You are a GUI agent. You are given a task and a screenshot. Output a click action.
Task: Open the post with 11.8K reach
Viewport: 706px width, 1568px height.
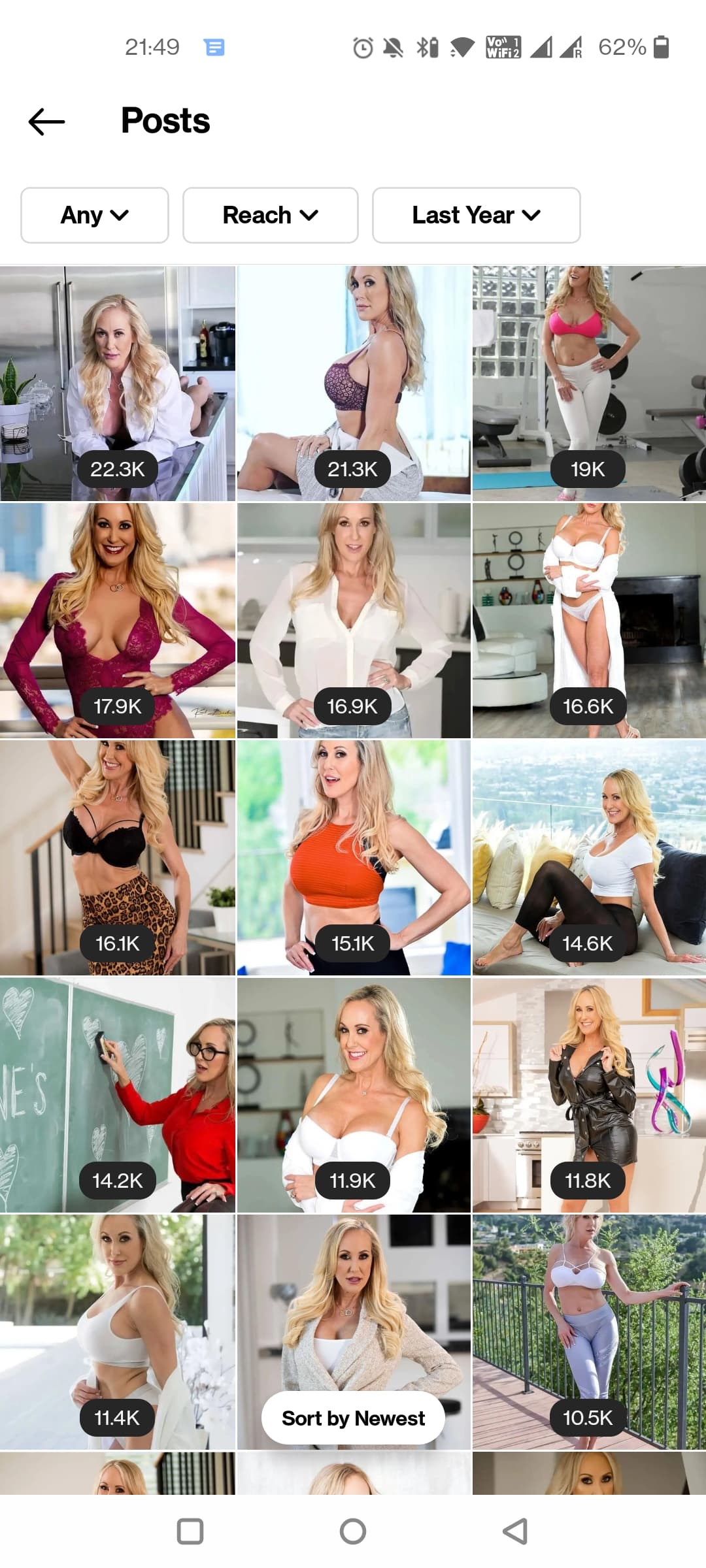[589, 1095]
